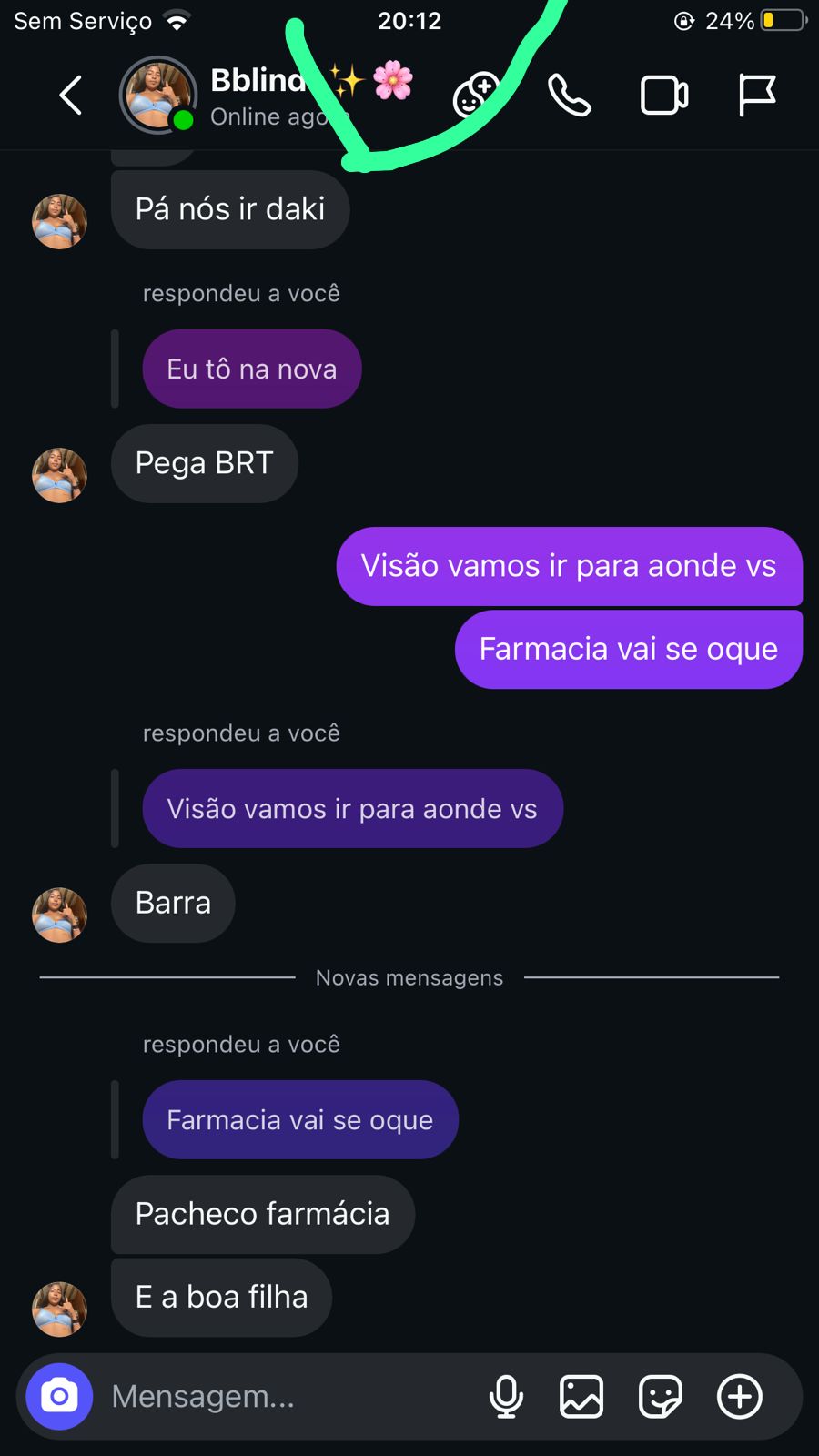The image size is (819, 1456).
Task: Jump to quoted 'Visão vamos ir para aonde vs'
Action: [x=352, y=808]
